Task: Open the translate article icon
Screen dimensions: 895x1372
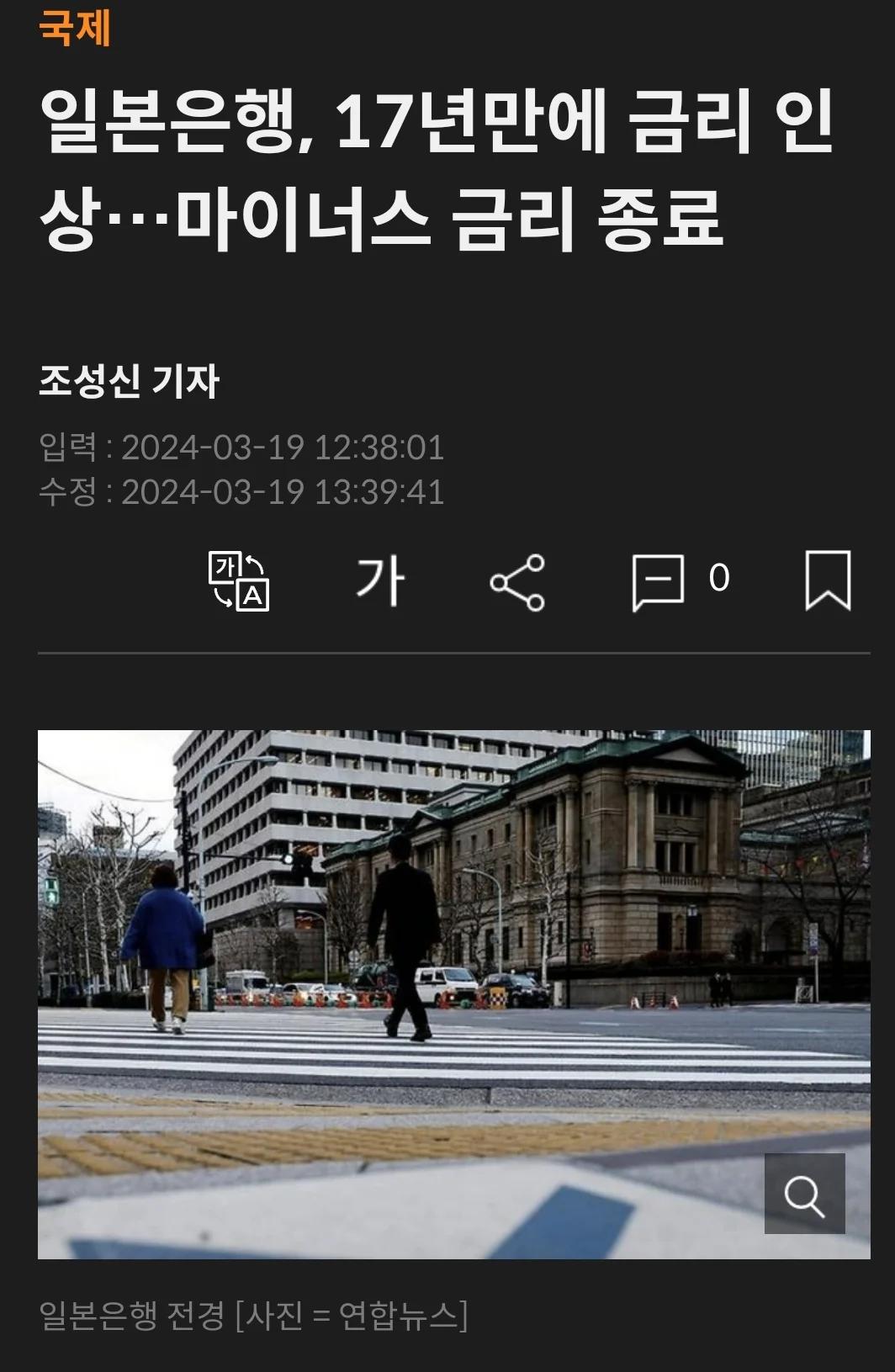Action: tap(239, 580)
